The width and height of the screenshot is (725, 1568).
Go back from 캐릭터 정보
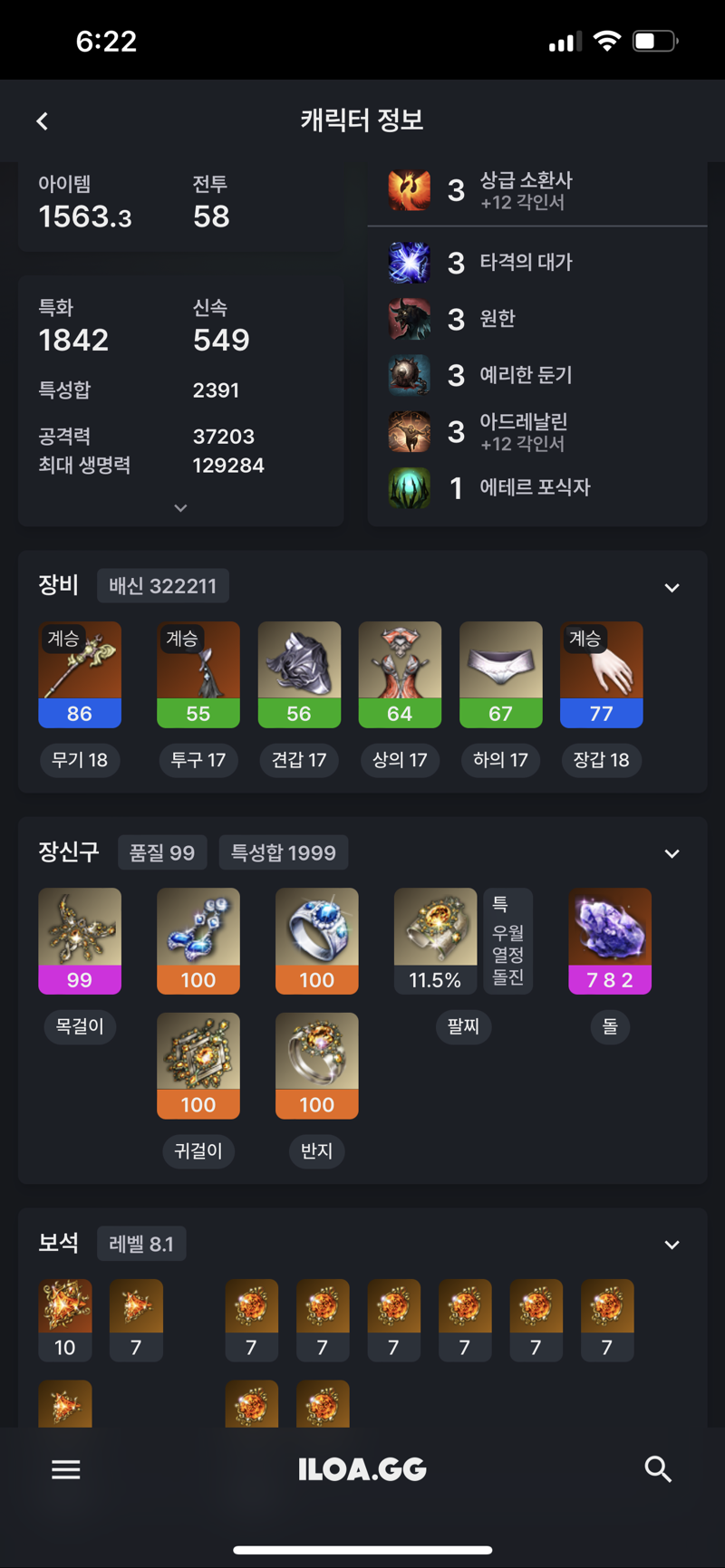click(x=43, y=121)
